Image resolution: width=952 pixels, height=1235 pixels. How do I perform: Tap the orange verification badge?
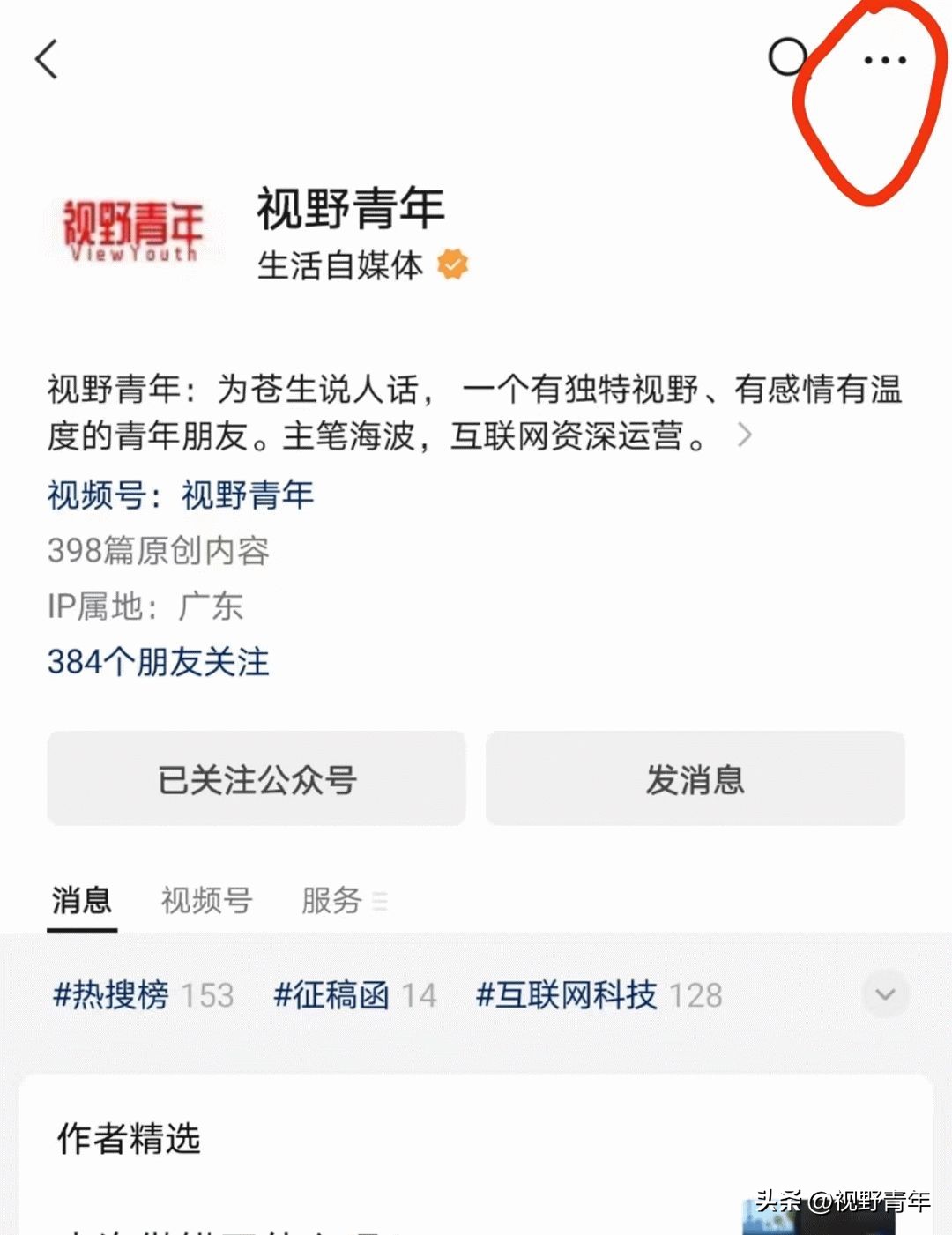tap(452, 264)
